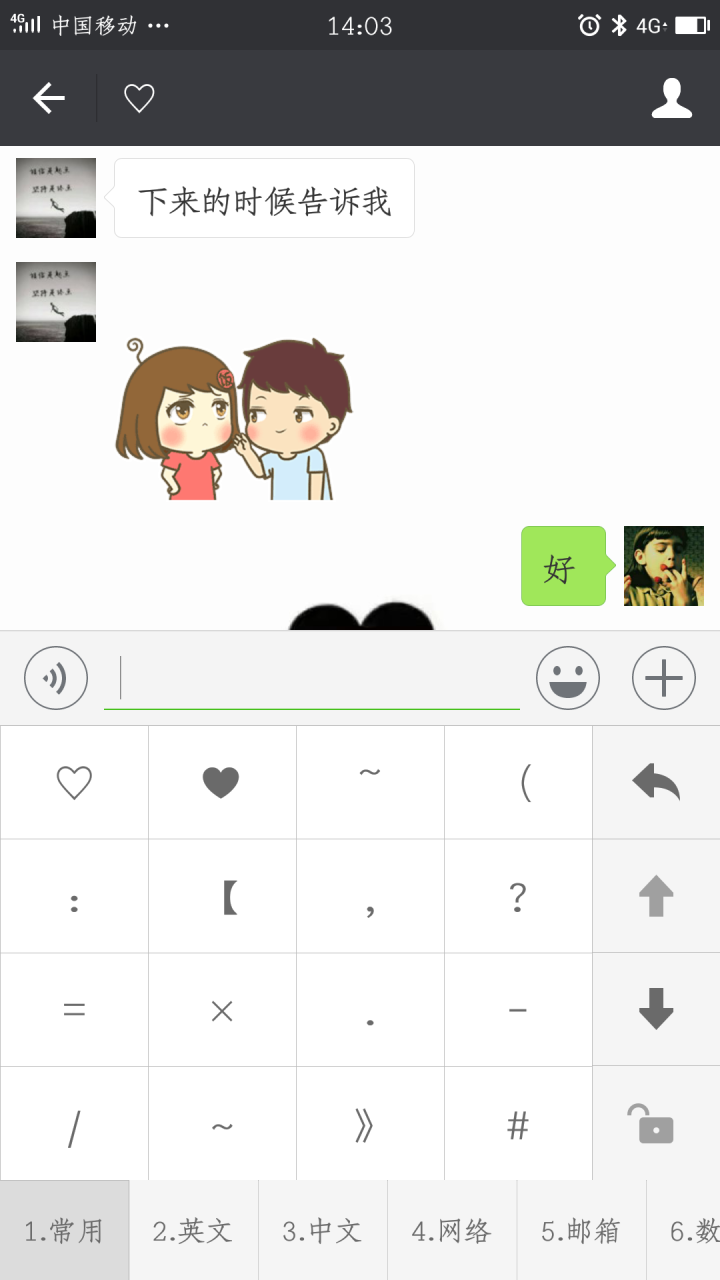The image size is (720, 1280).
Task: Type the question mark key
Action: pos(518,897)
